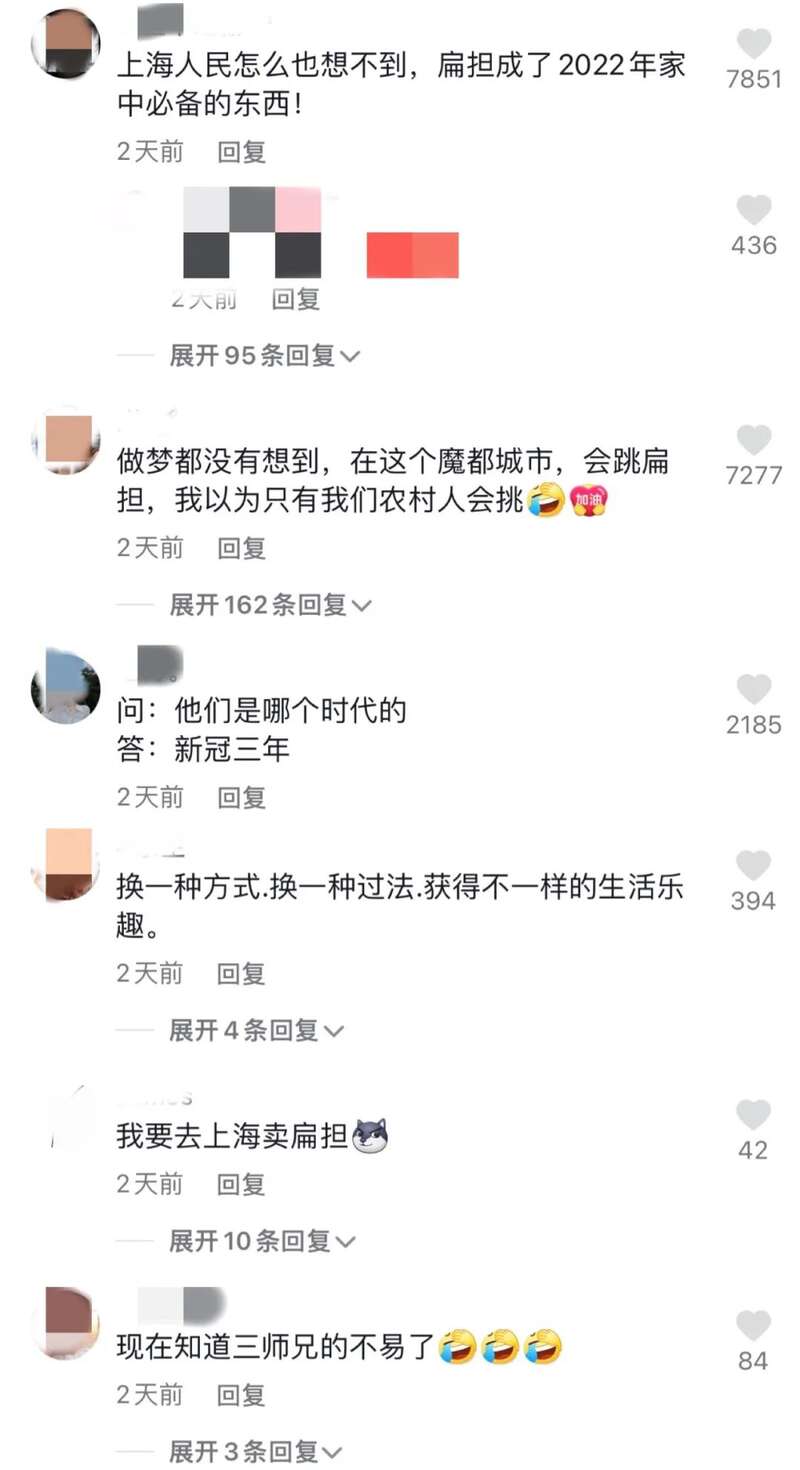Screen dimensions: 800x1470
Task: Expand the 10 replies
Action: [263, 1242]
